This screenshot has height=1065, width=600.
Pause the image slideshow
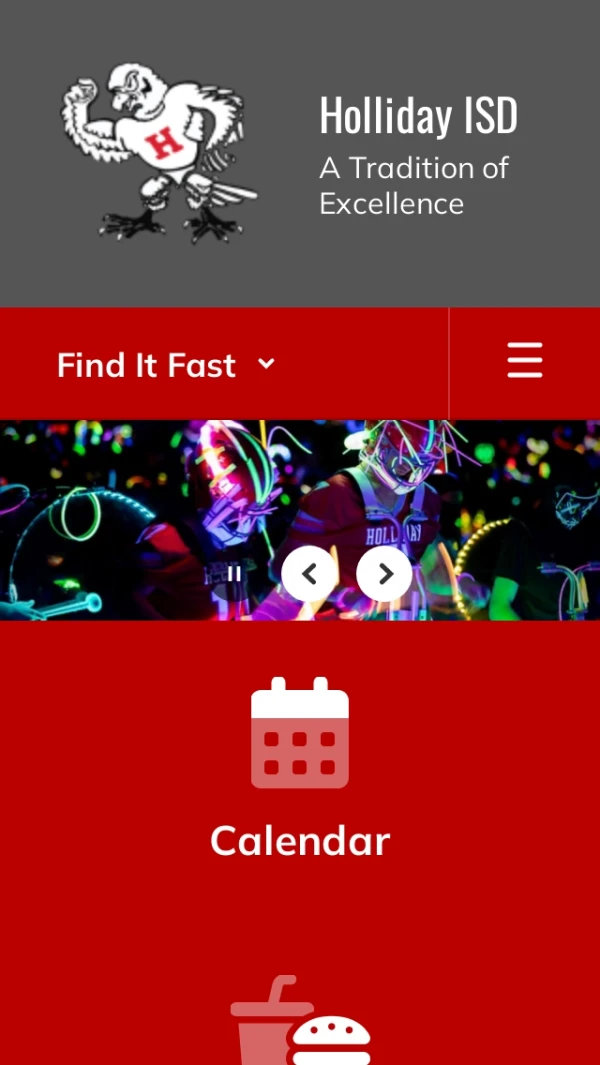pyautogui.click(x=235, y=573)
